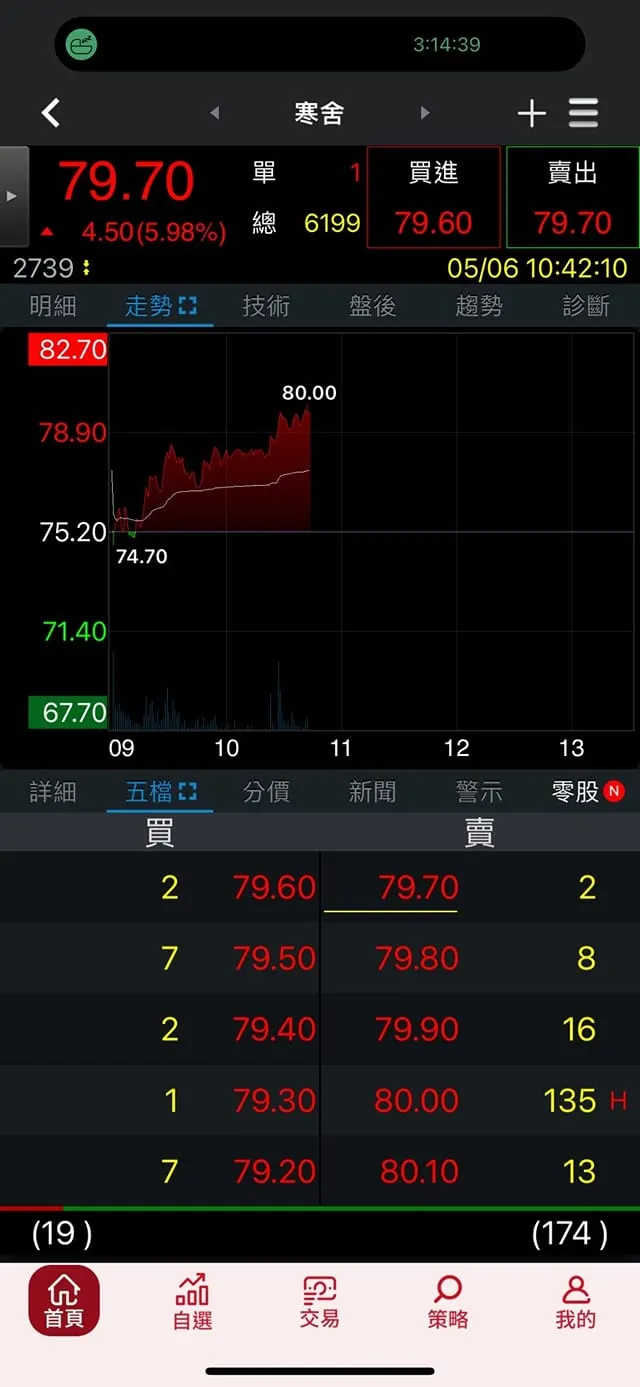
Task: Add stock with the plus icon
Action: click(x=532, y=113)
